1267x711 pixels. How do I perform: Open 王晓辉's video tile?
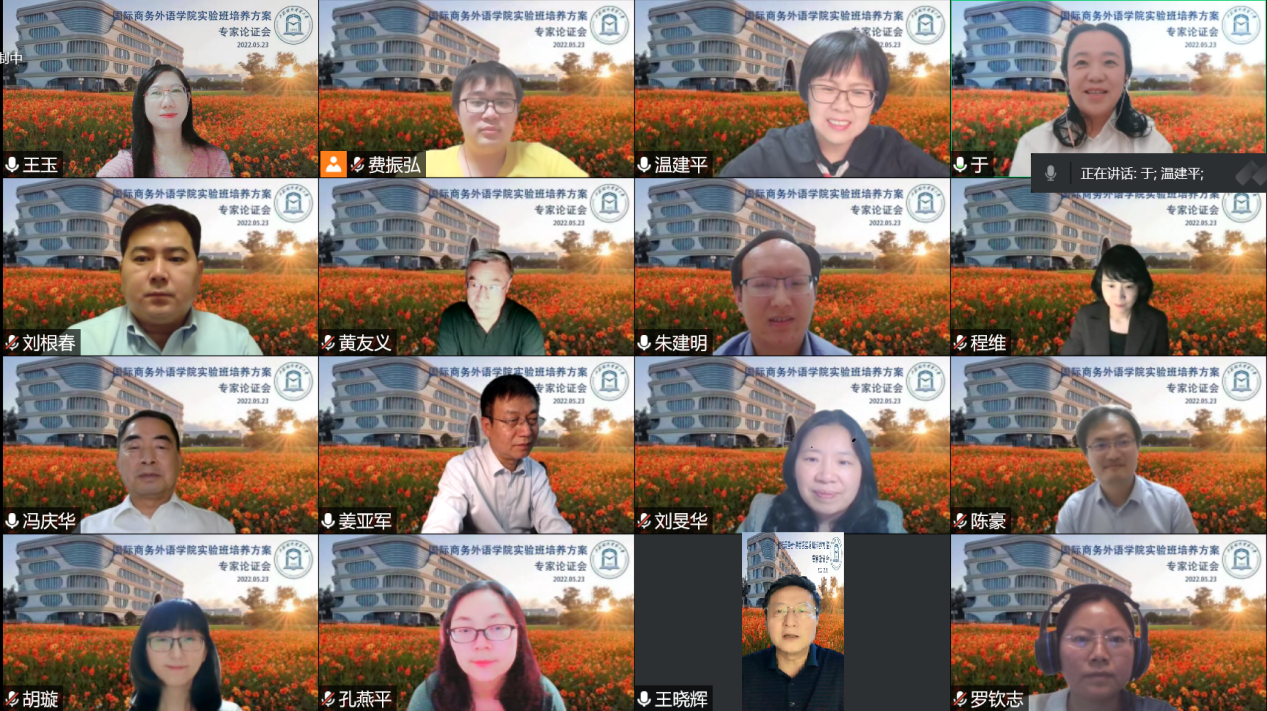[792, 622]
